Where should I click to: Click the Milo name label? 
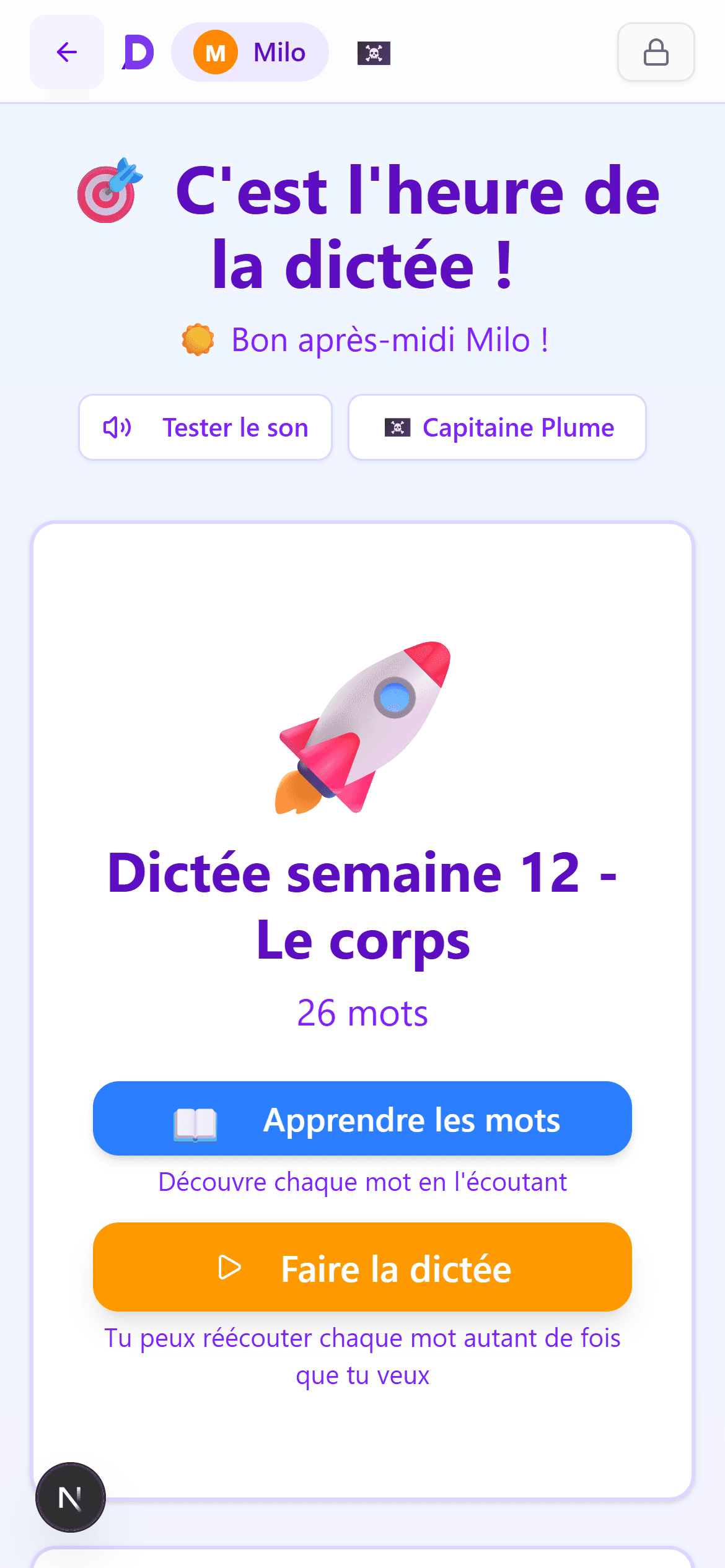(278, 52)
